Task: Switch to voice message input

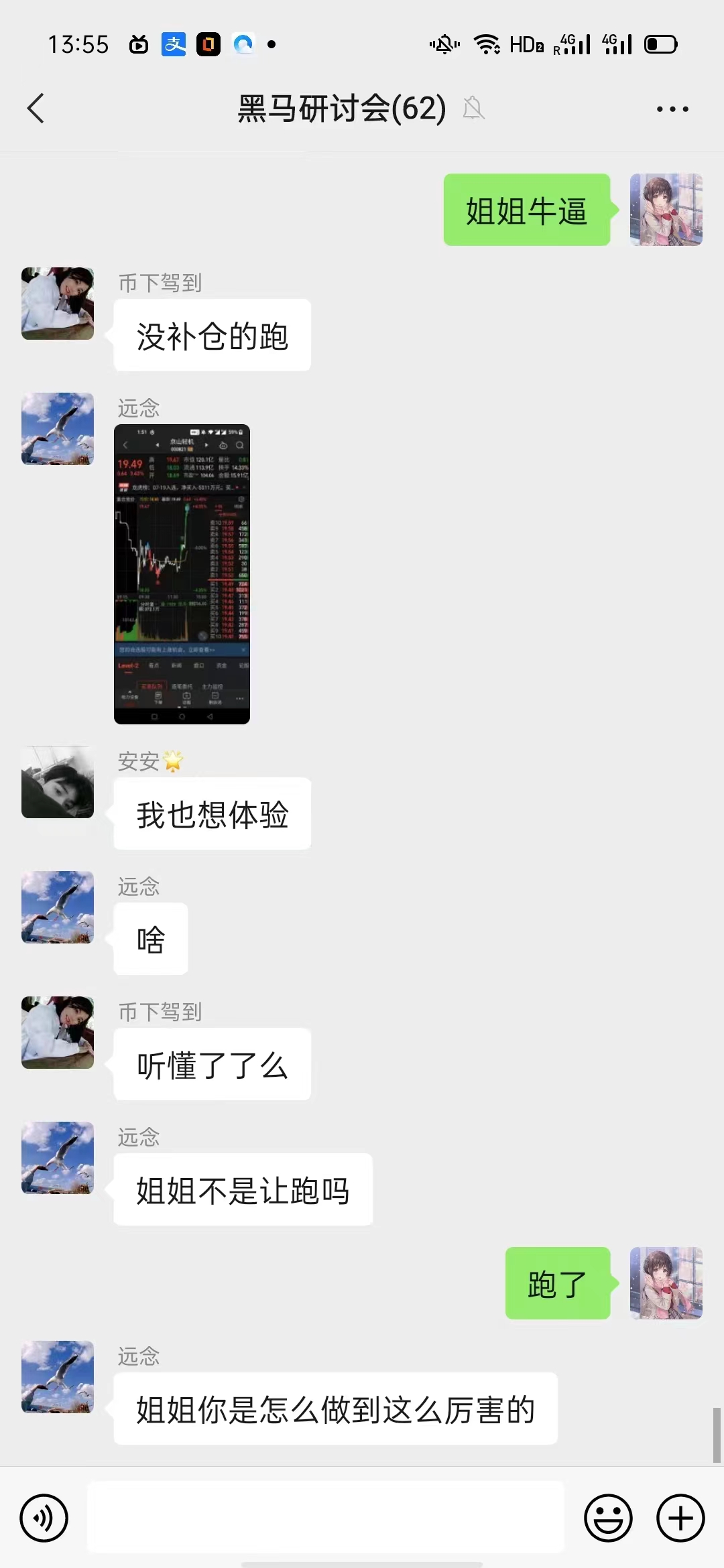Action: (44, 1518)
